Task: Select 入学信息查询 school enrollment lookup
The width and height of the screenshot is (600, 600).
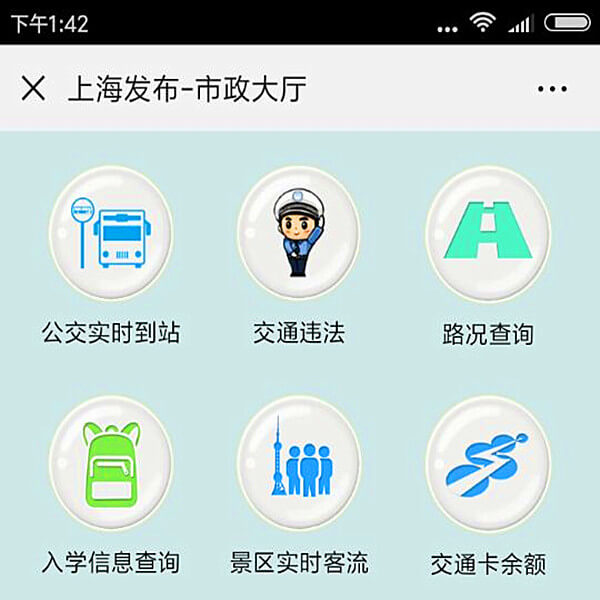Action: [x=111, y=464]
